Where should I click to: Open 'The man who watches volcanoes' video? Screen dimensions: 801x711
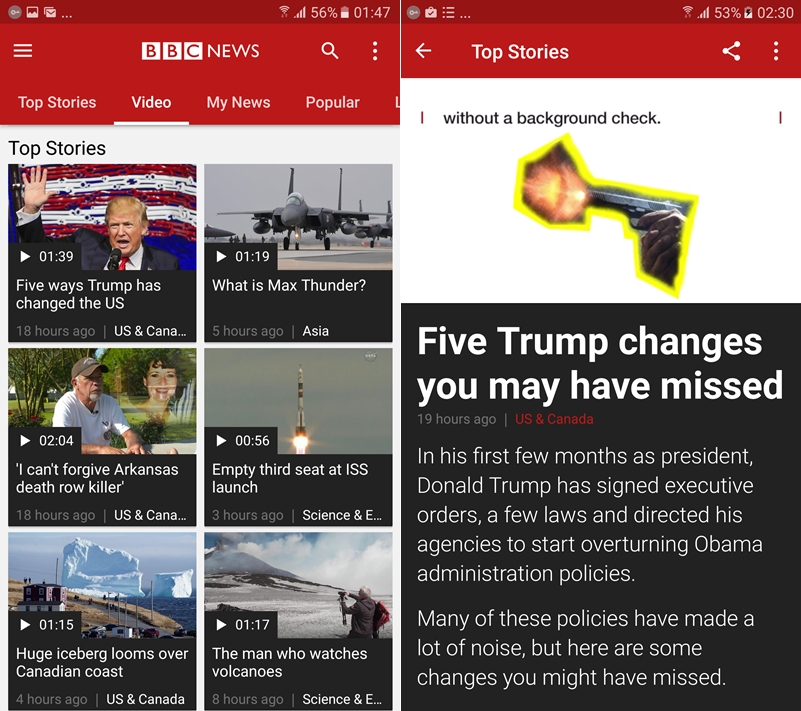coord(298,621)
